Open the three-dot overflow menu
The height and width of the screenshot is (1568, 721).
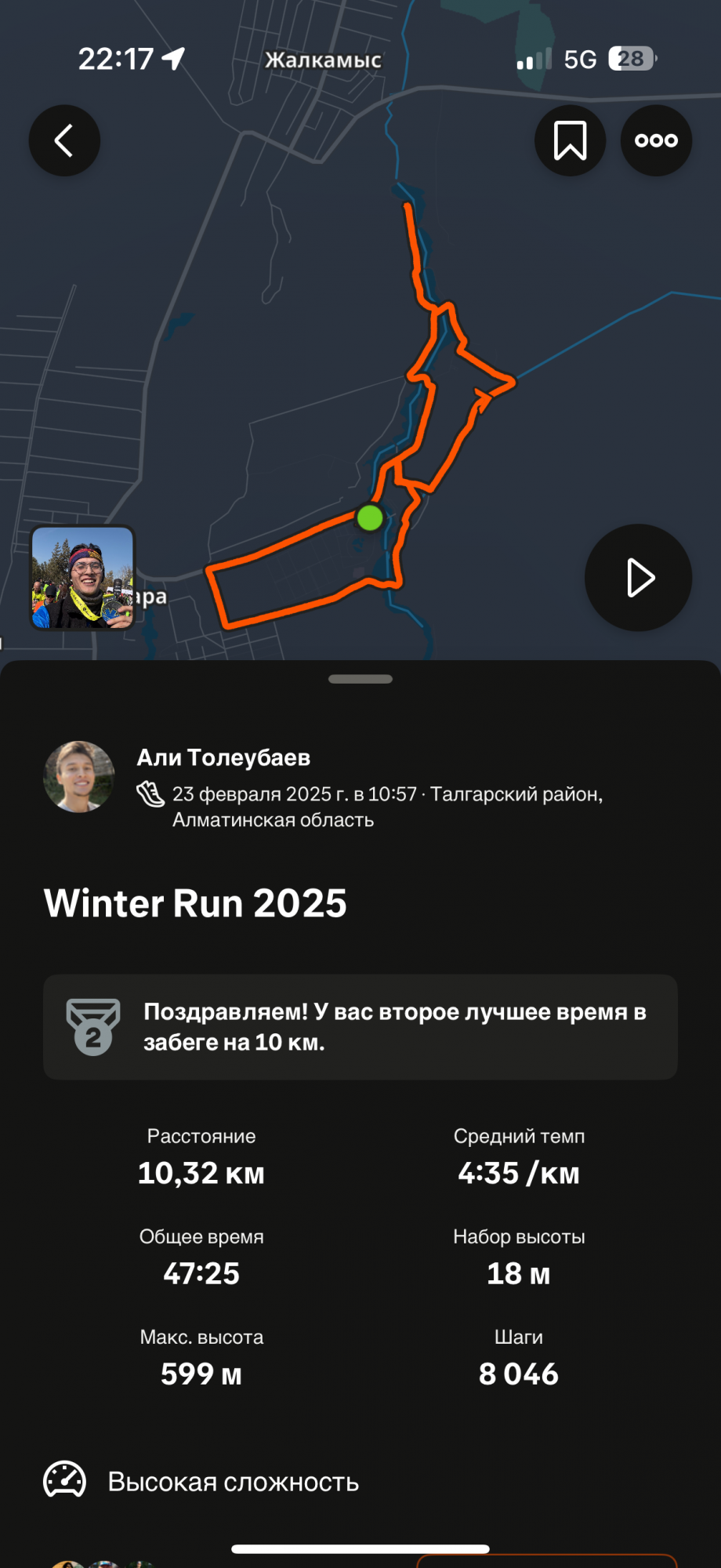[x=656, y=140]
